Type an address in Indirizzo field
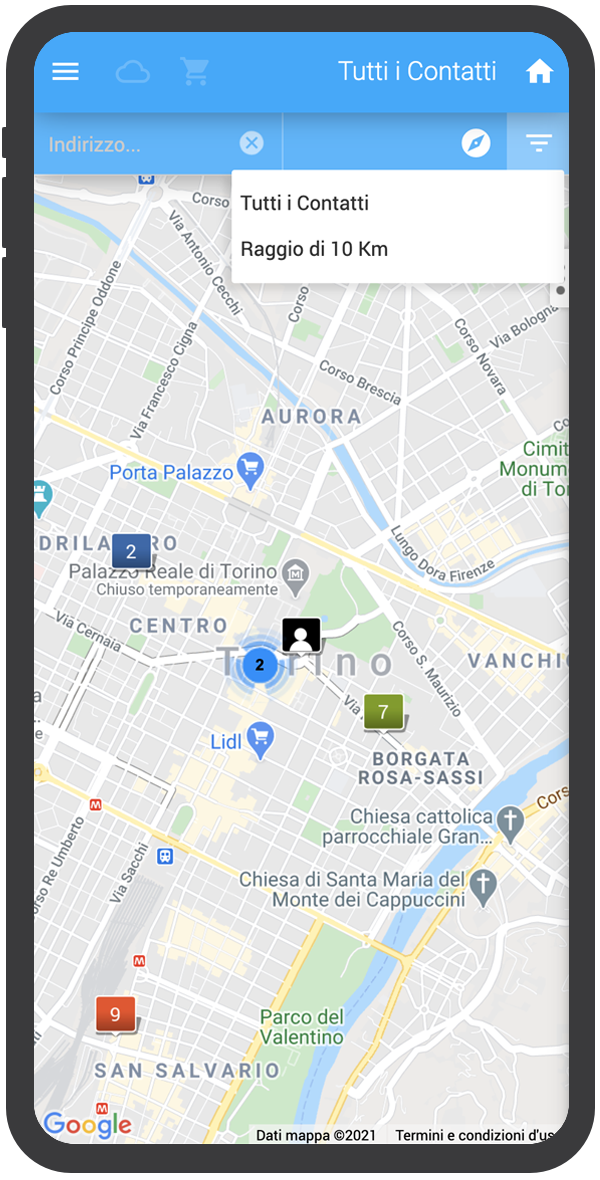Screen dimensions: 600x1180 (140, 144)
